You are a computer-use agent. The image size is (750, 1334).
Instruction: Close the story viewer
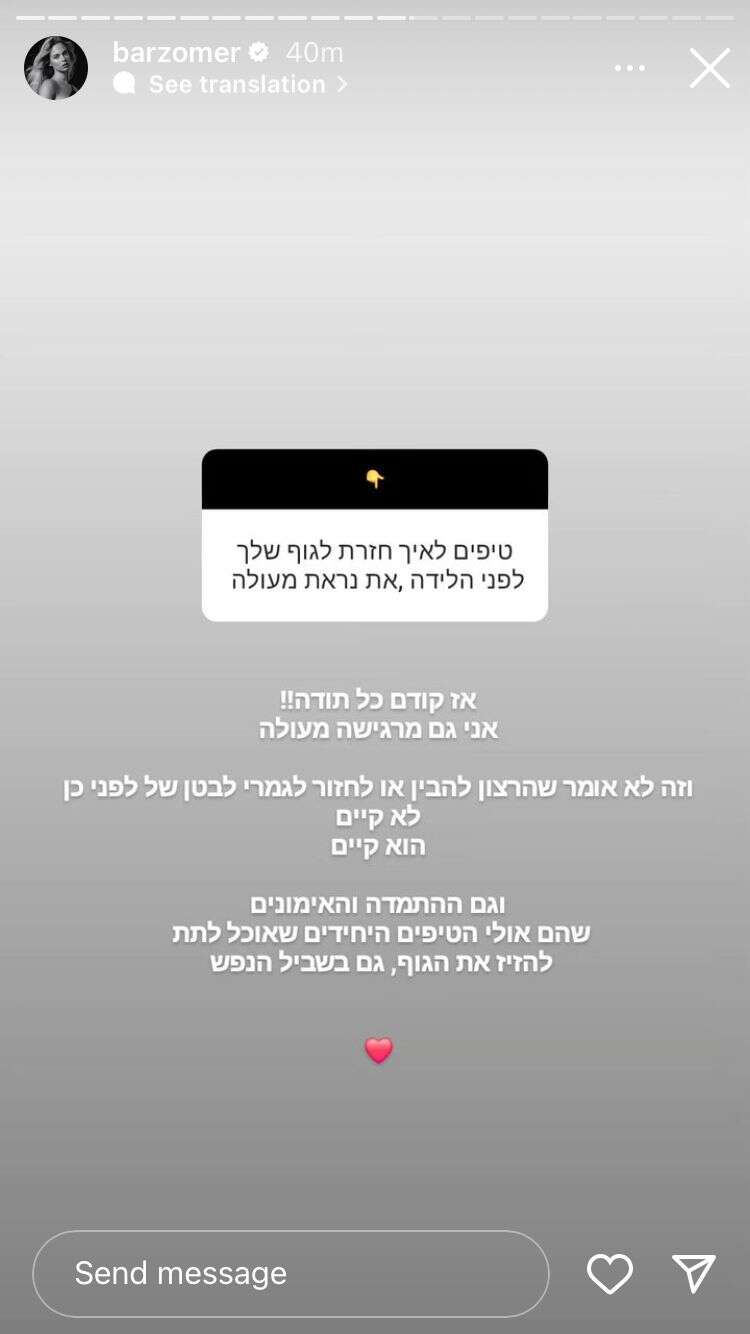pyautogui.click(x=710, y=68)
